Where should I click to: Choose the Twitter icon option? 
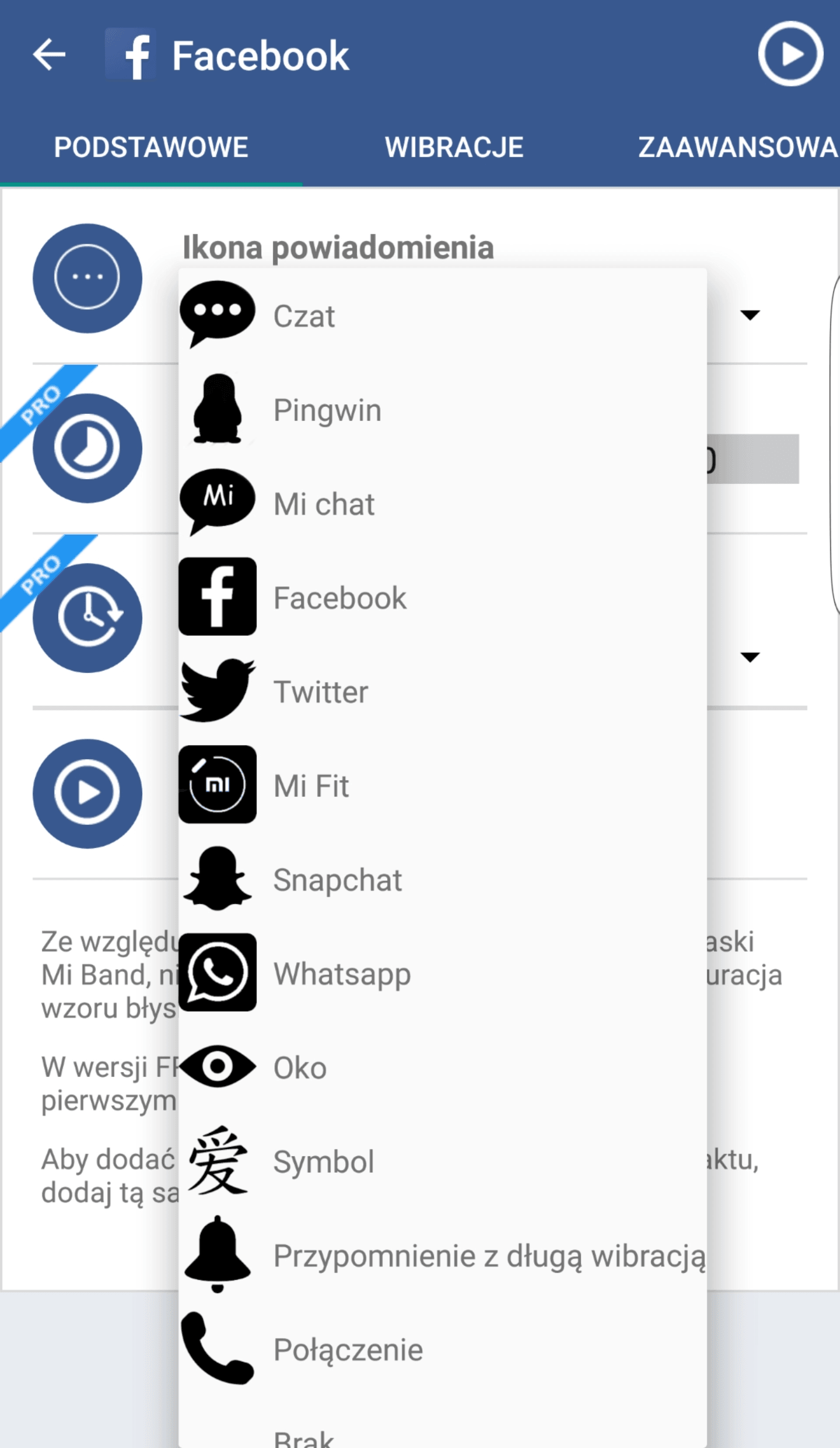[443, 692]
